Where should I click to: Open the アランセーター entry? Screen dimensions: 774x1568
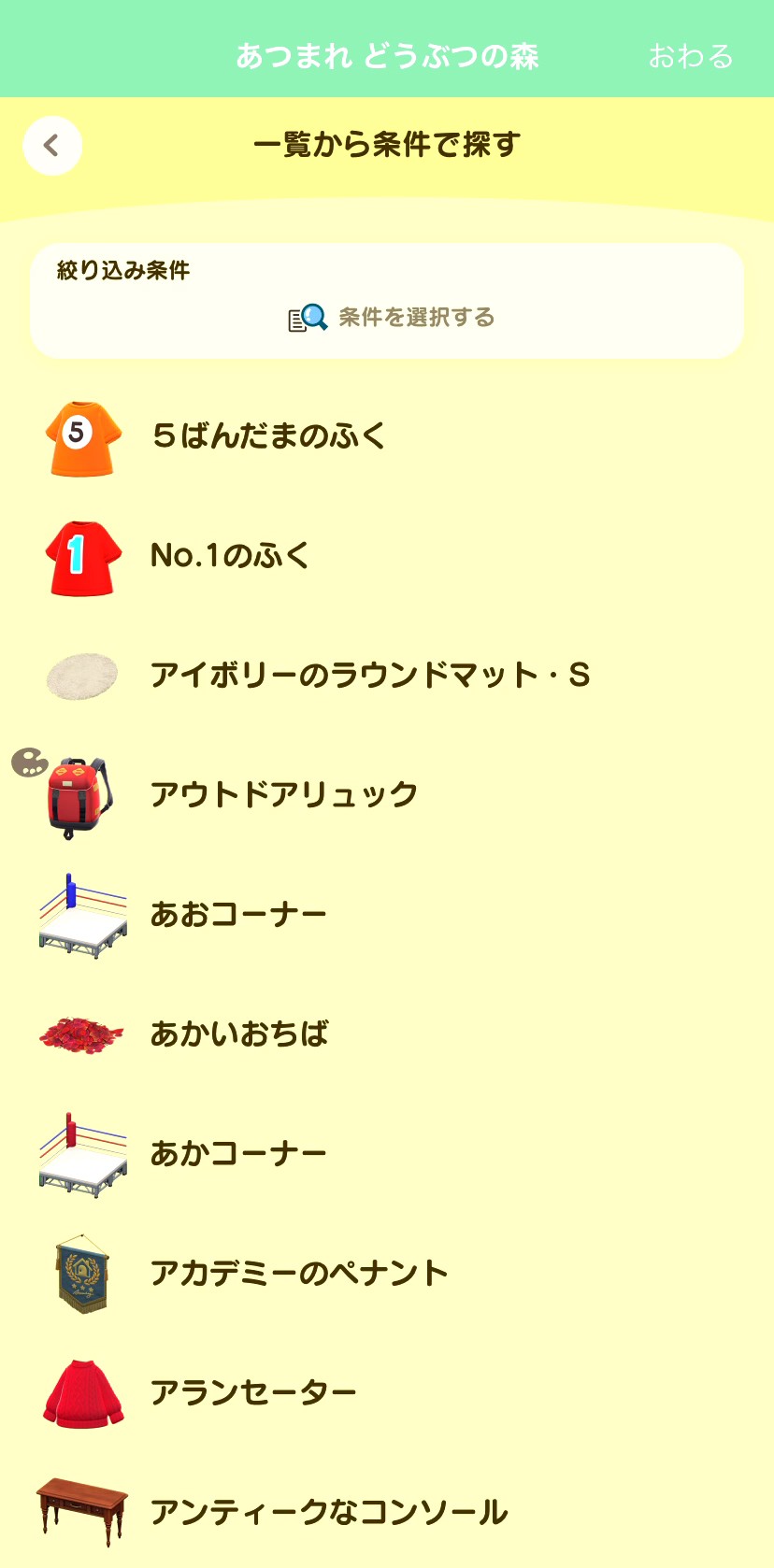[254, 1392]
